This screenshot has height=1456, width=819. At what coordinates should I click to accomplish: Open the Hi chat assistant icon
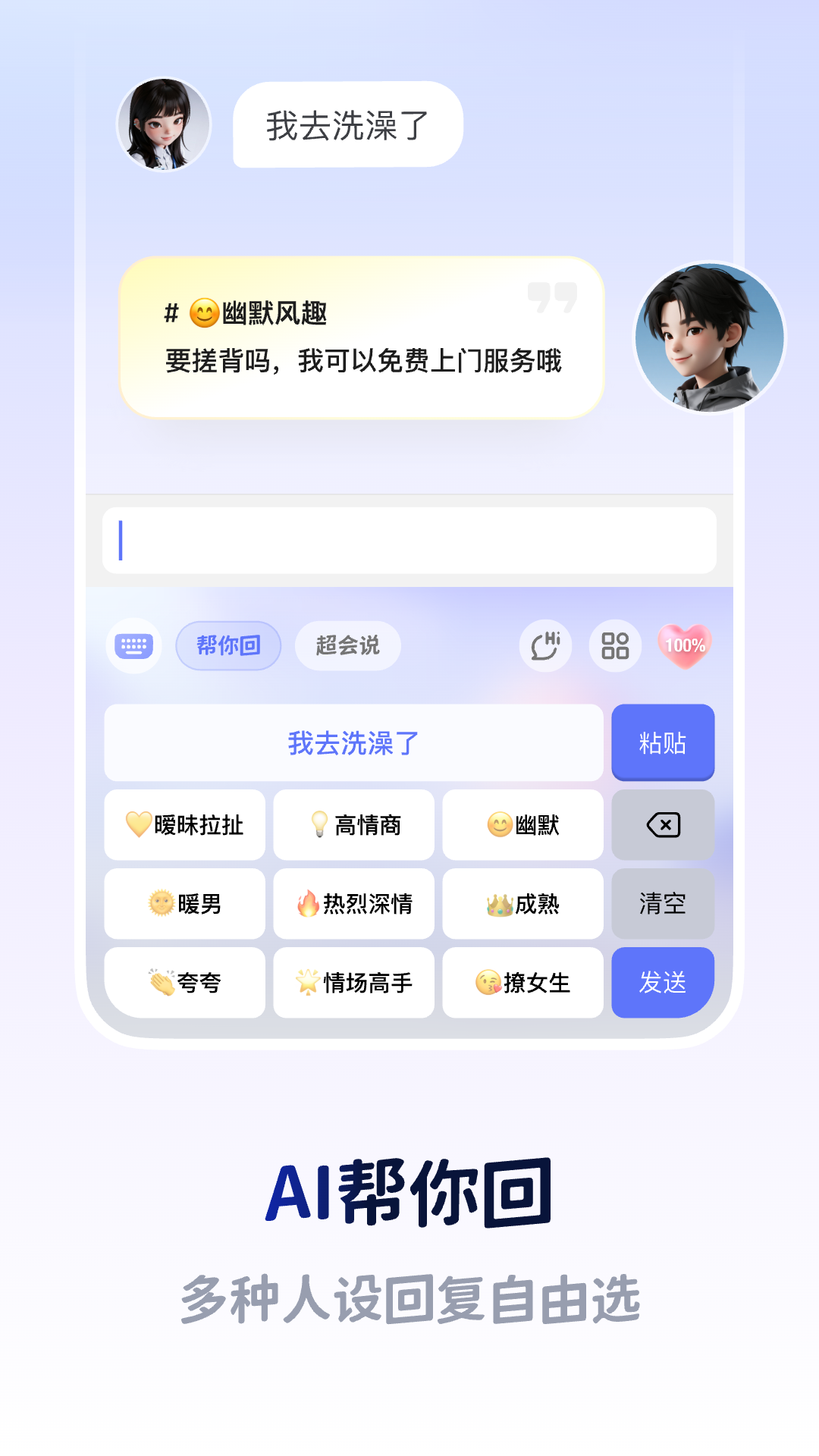coord(544,645)
